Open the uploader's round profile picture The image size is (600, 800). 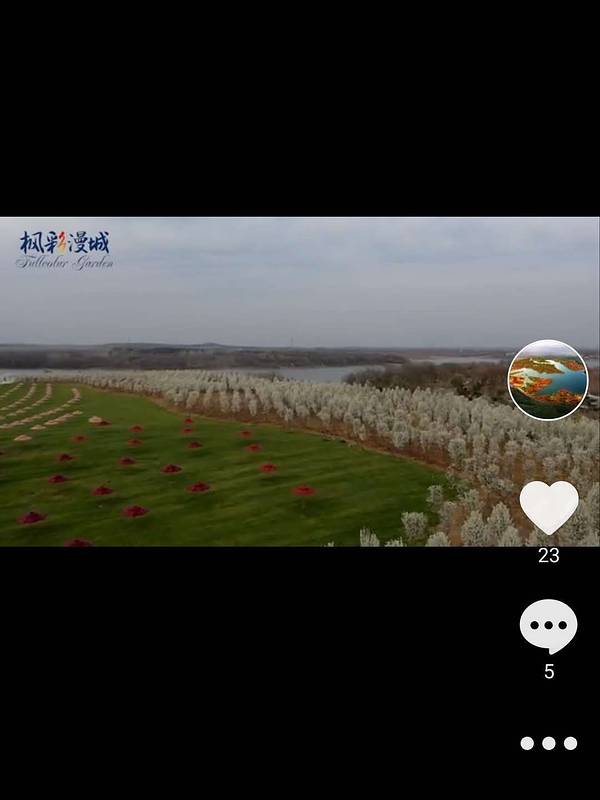pos(547,380)
